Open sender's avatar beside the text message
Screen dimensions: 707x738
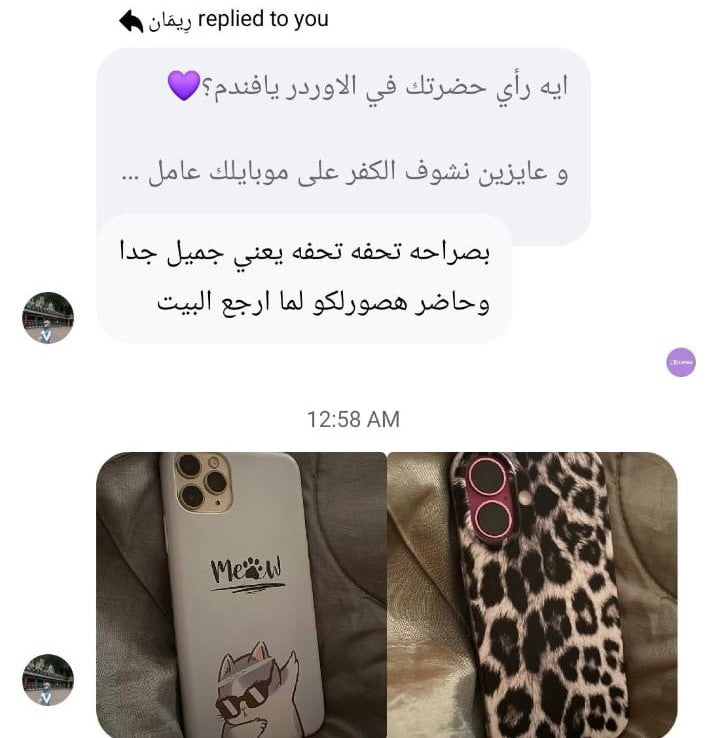point(48,318)
